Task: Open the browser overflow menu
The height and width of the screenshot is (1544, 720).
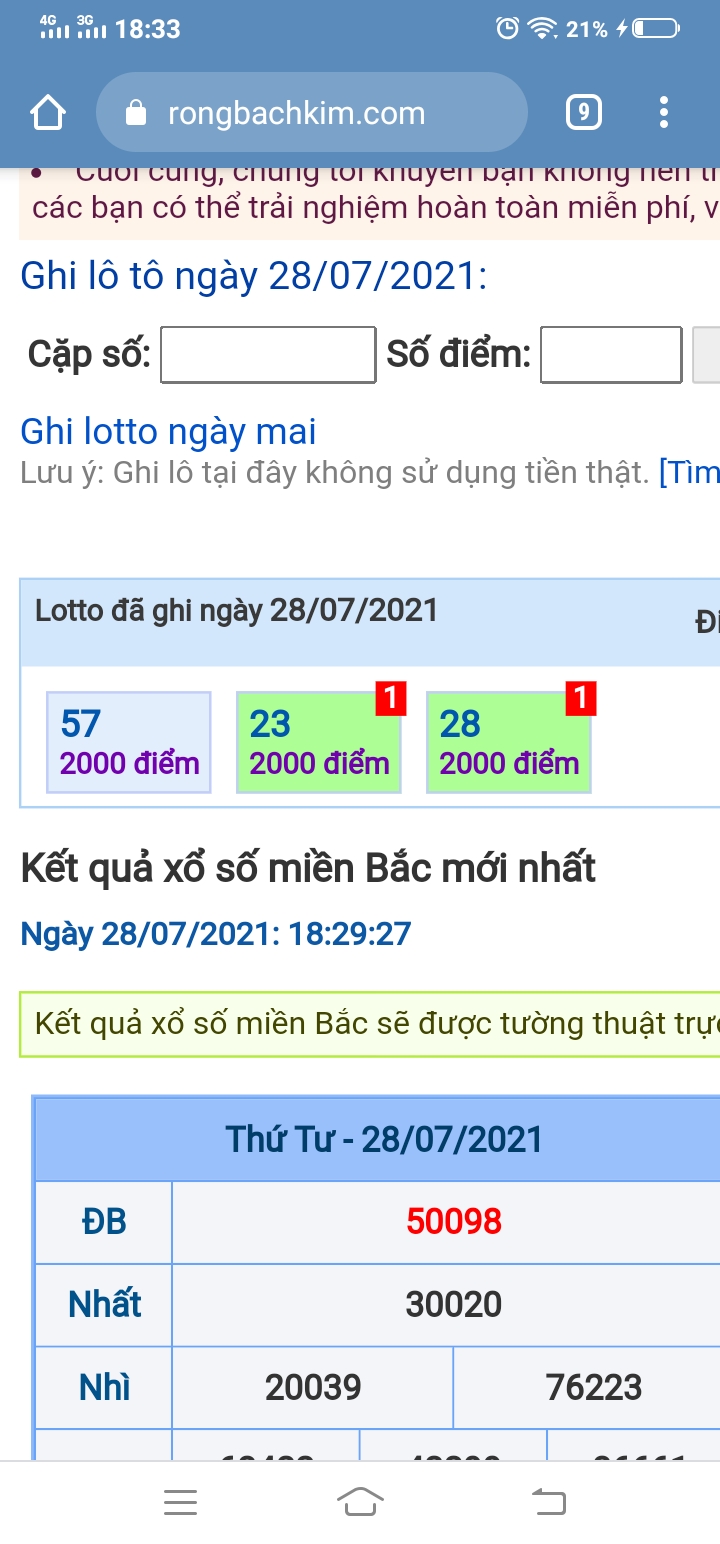Action: pyautogui.click(x=664, y=113)
